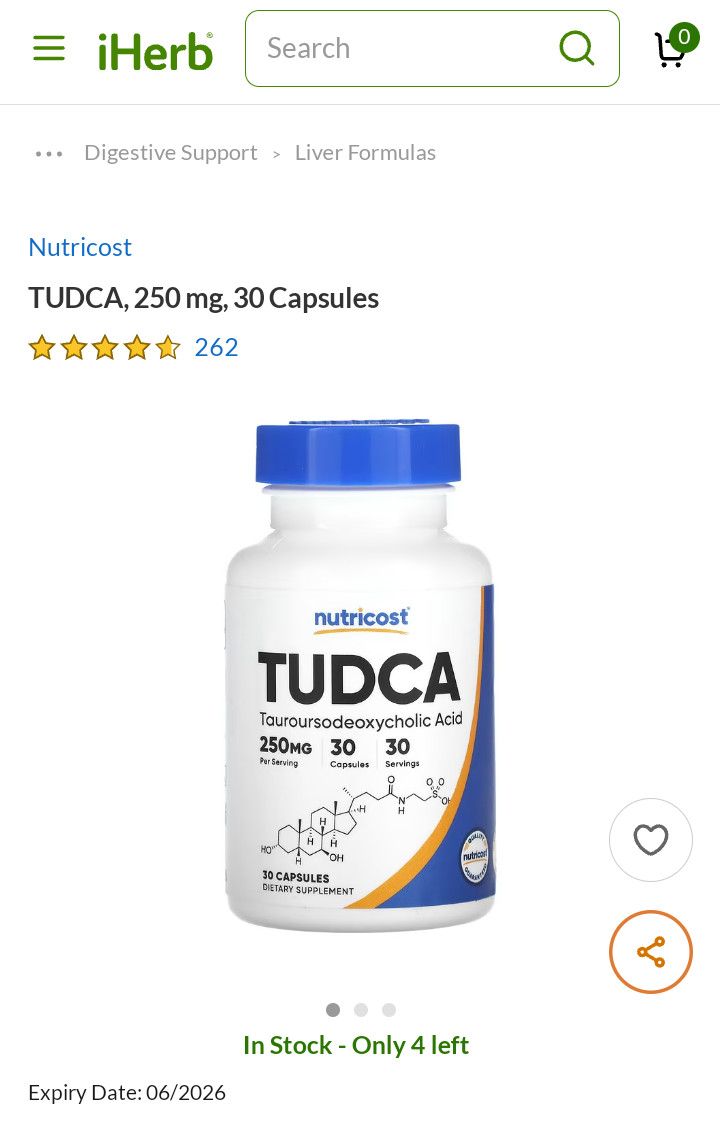720x1123 pixels.
Task: Add product to wishlist with heart
Action: click(x=651, y=840)
